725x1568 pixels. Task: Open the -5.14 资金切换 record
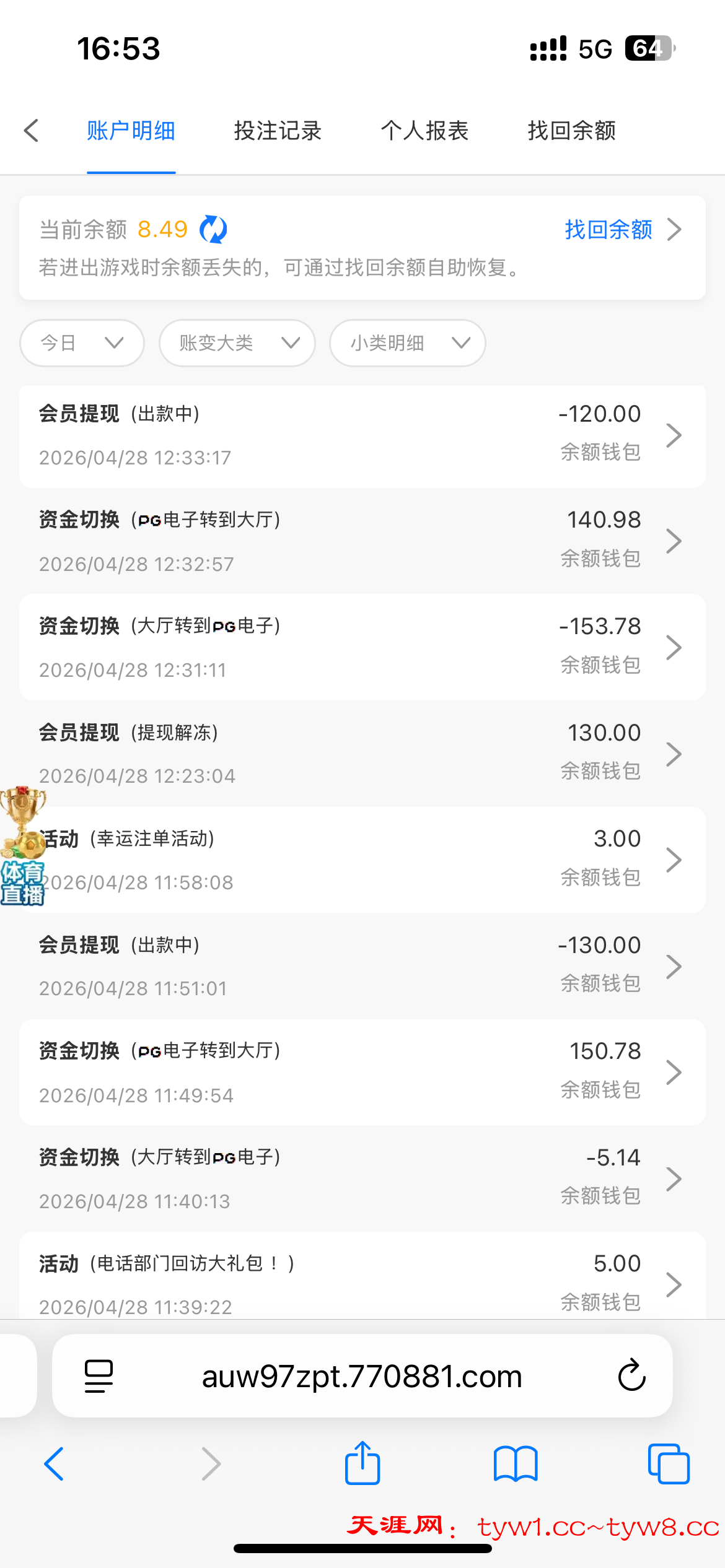coord(362,1178)
